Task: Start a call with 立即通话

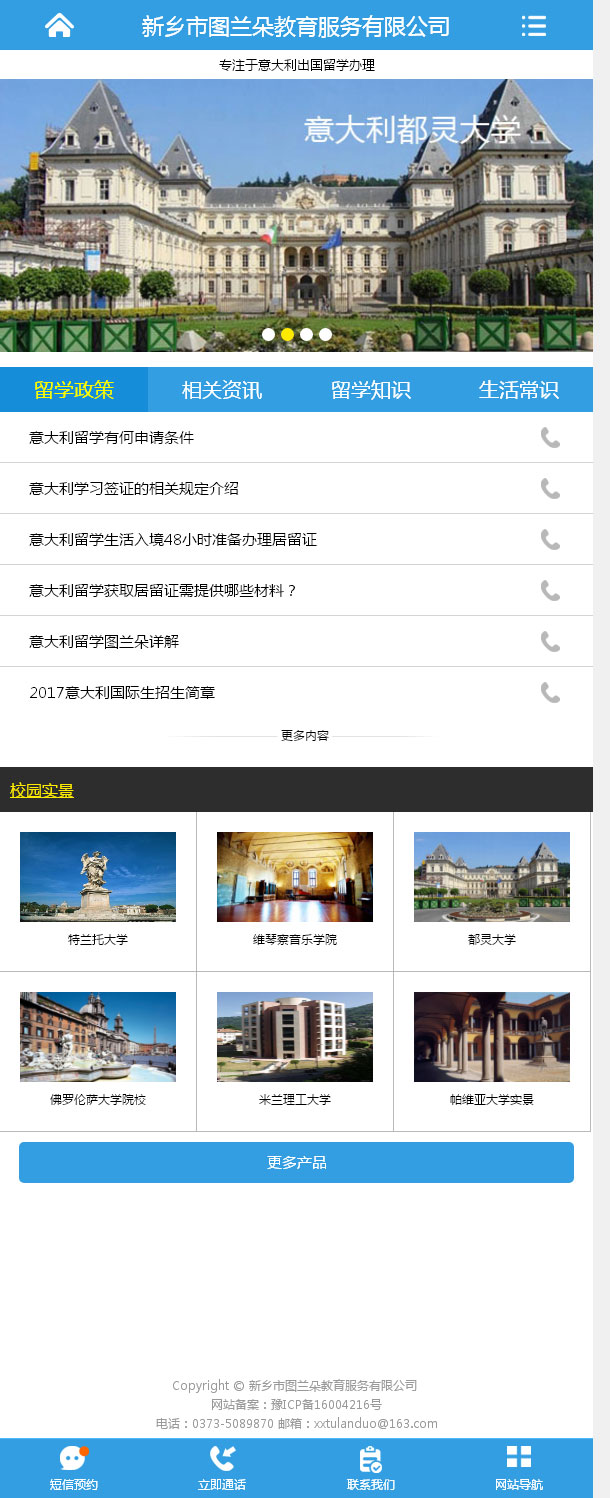Action: pos(222,1468)
